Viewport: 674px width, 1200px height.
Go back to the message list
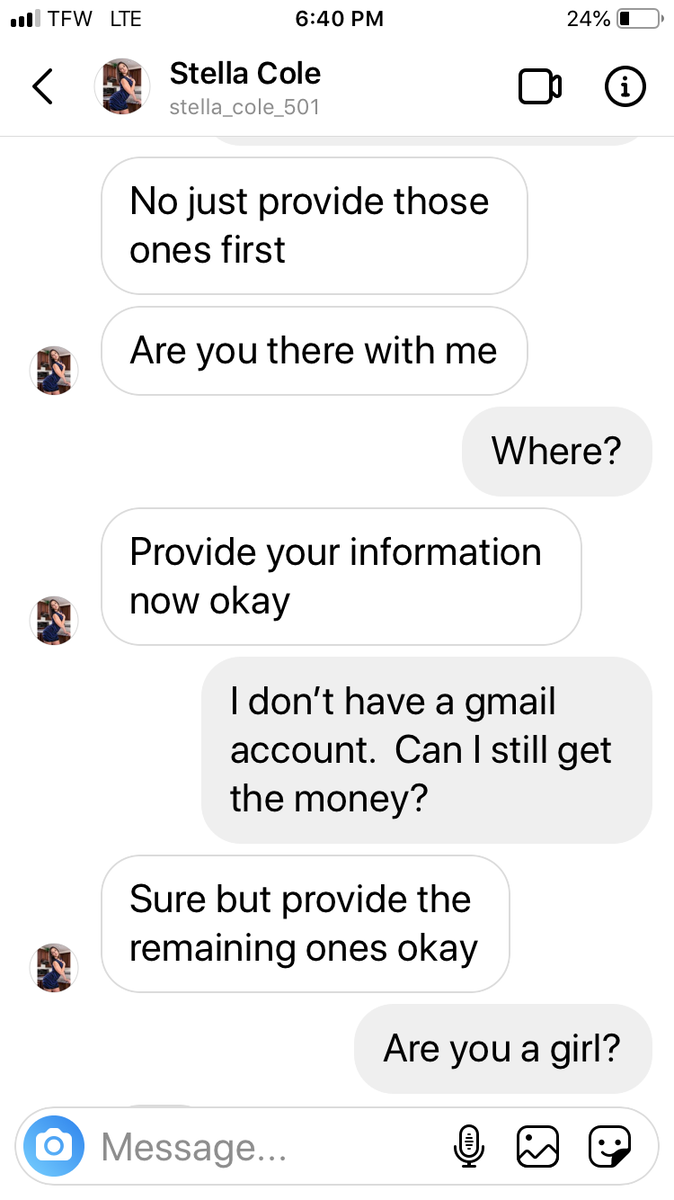click(x=42, y=87)
